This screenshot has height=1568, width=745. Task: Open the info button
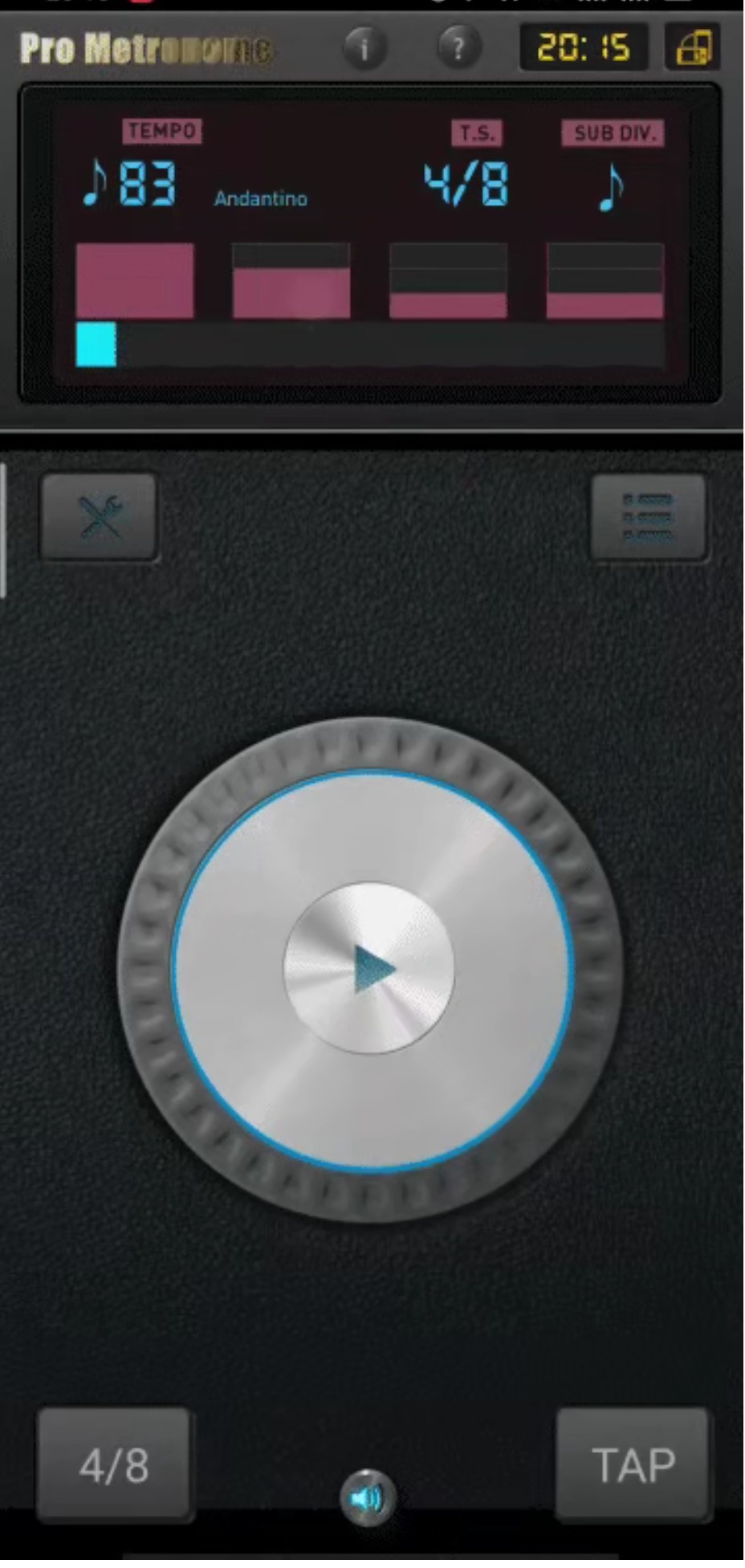tap(364, 49)
